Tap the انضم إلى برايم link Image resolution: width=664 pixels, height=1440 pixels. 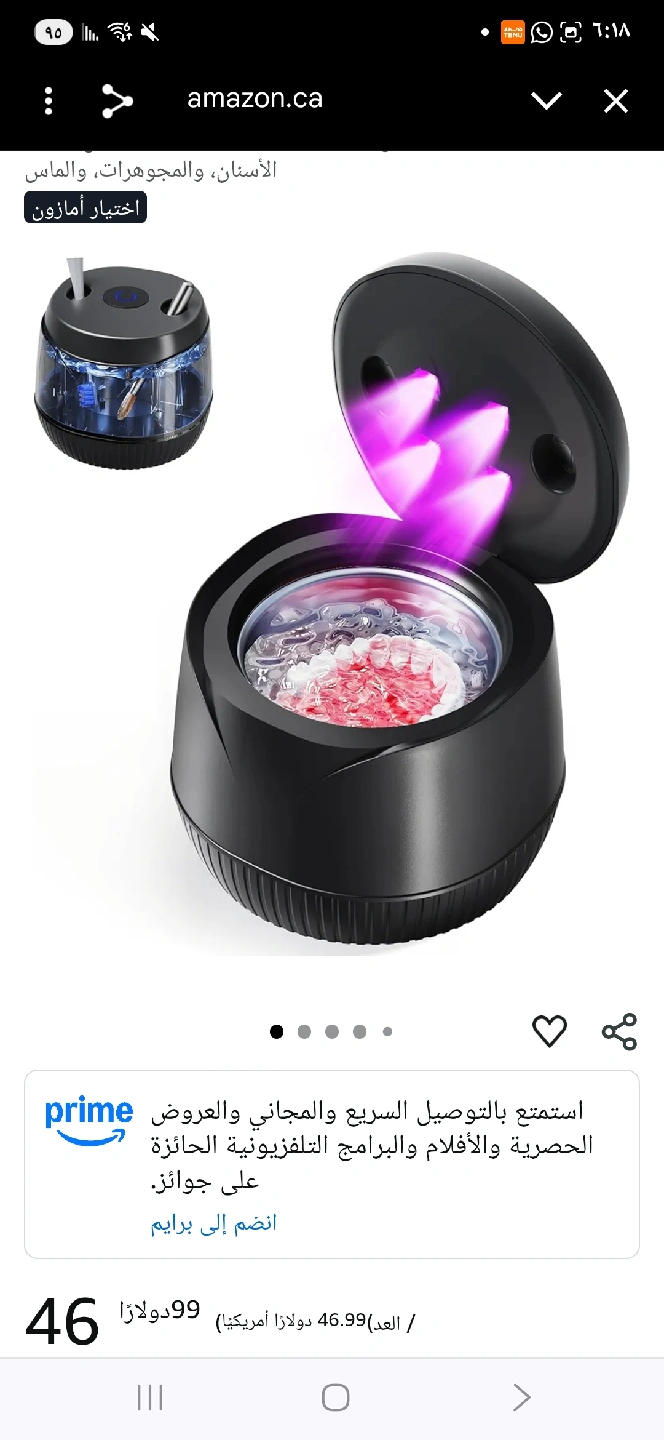(x=213, y=1224)
